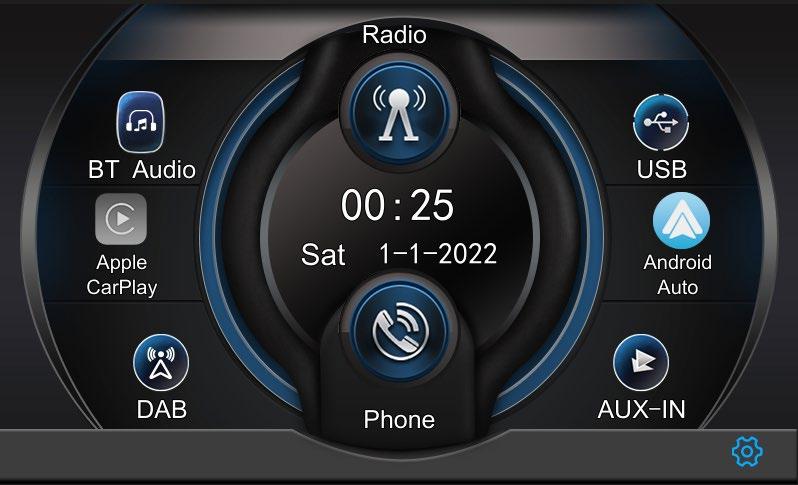Start Apple CarPlay
Viewport: 798px width, 485px height.
click(x=121, y=219)
